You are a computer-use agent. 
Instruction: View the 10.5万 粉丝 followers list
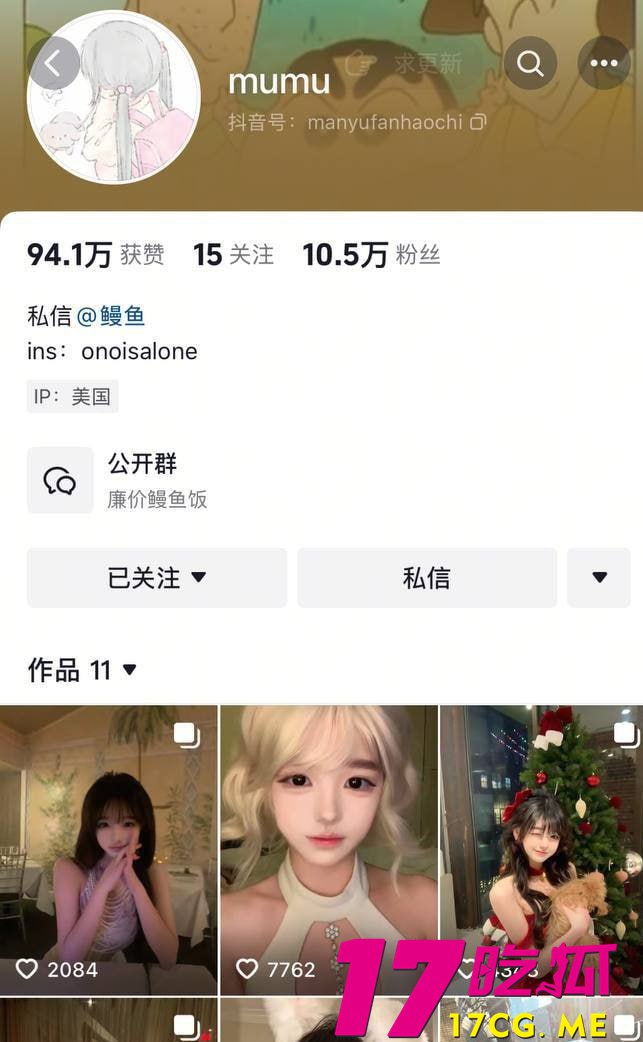(371, 255)
